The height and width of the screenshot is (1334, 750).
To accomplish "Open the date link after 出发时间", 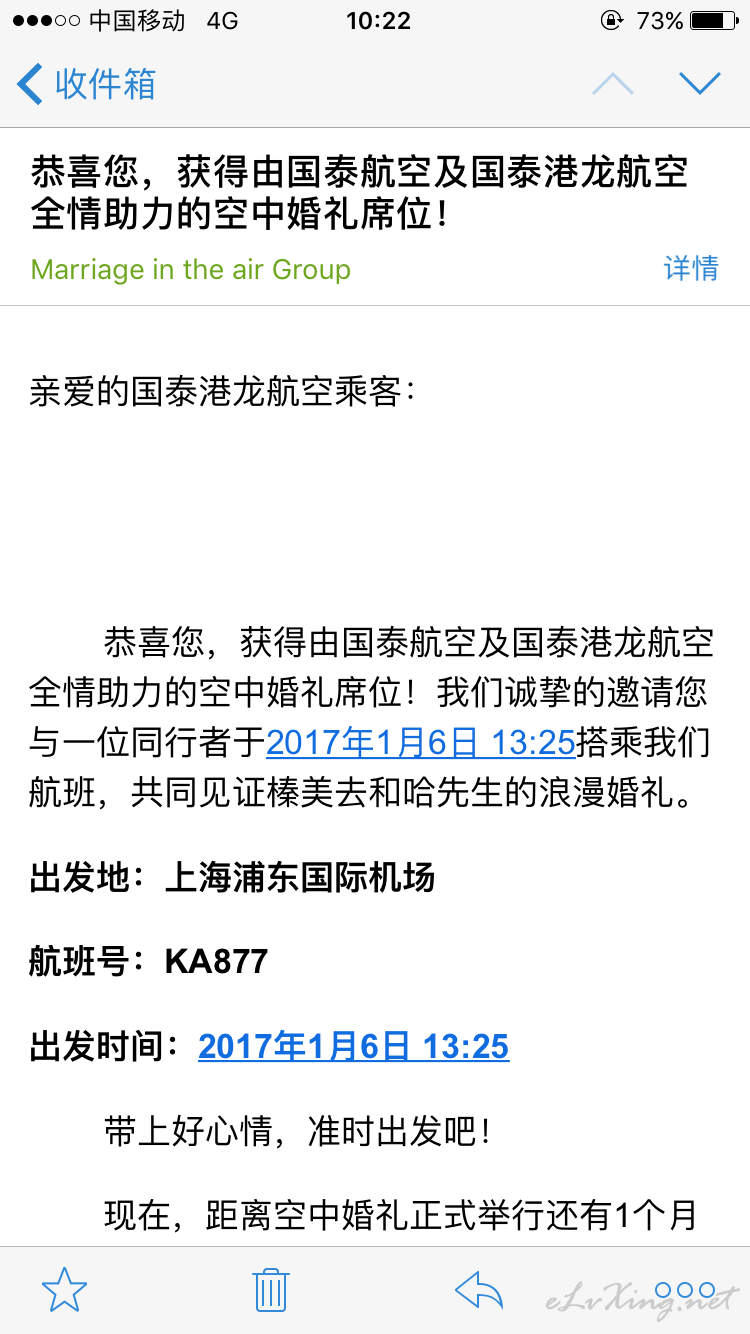I will 354,1047.
